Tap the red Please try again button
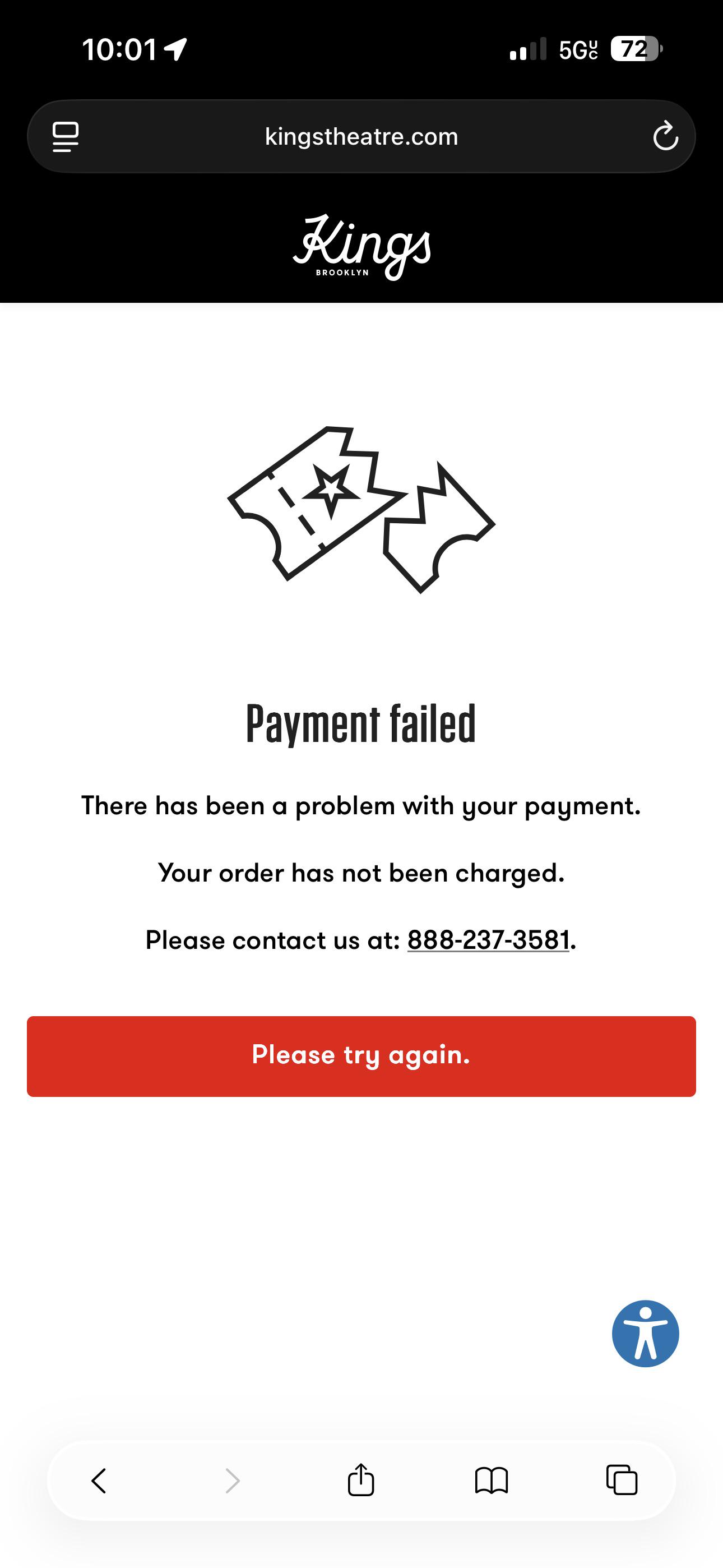 tap(361, 1056)
